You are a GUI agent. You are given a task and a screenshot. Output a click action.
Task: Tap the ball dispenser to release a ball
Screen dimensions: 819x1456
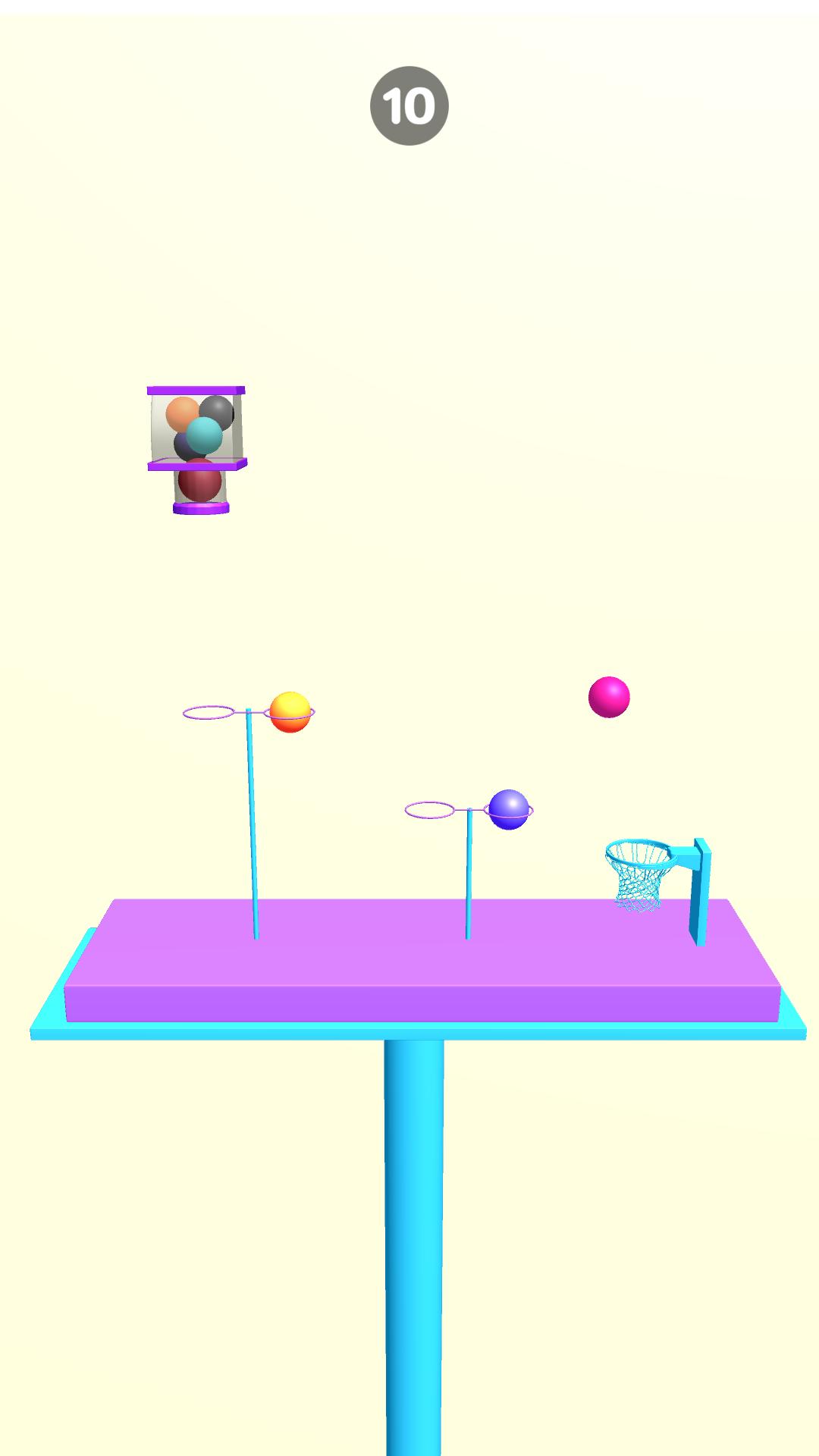[x=197, y=447]
